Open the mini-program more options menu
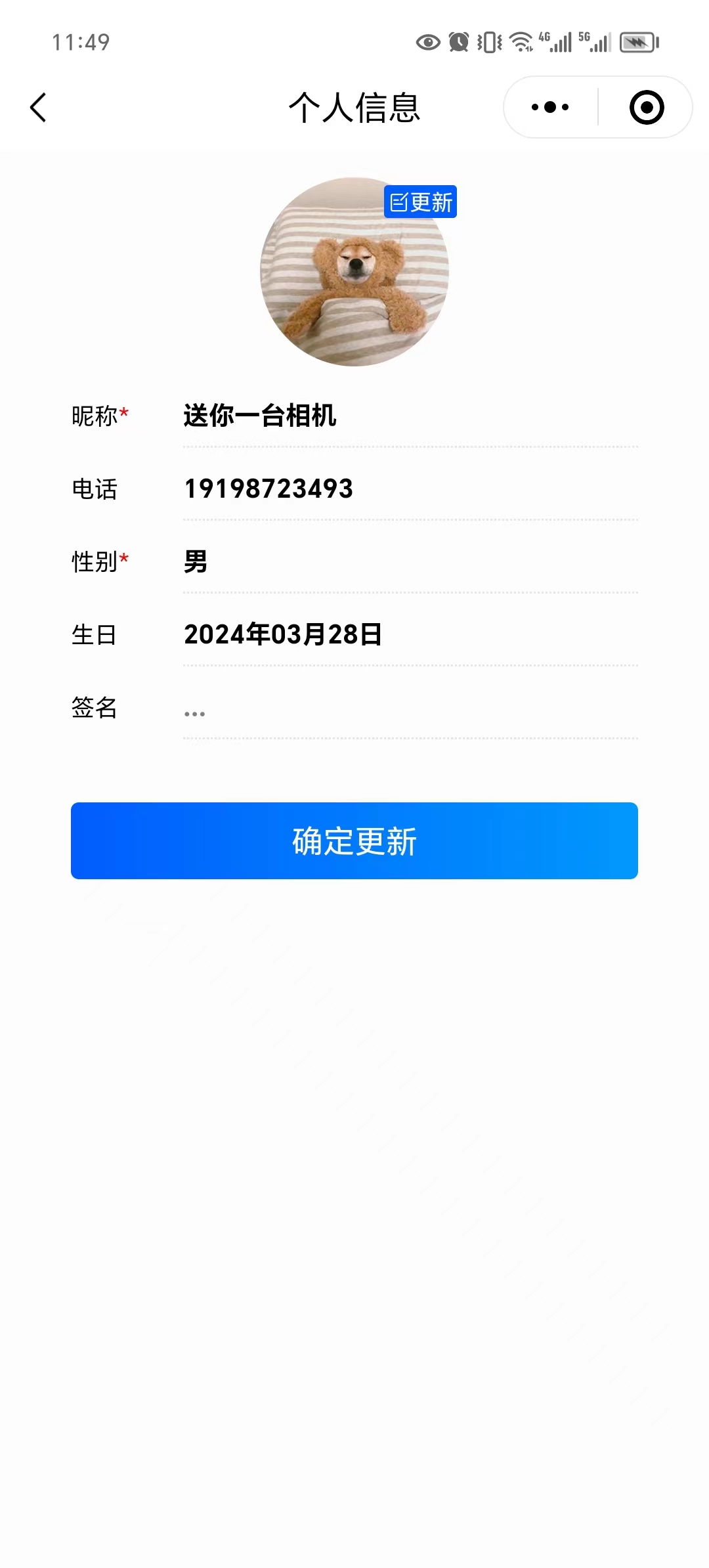This screenshot has width=709, height=1568. pos(549,106)
